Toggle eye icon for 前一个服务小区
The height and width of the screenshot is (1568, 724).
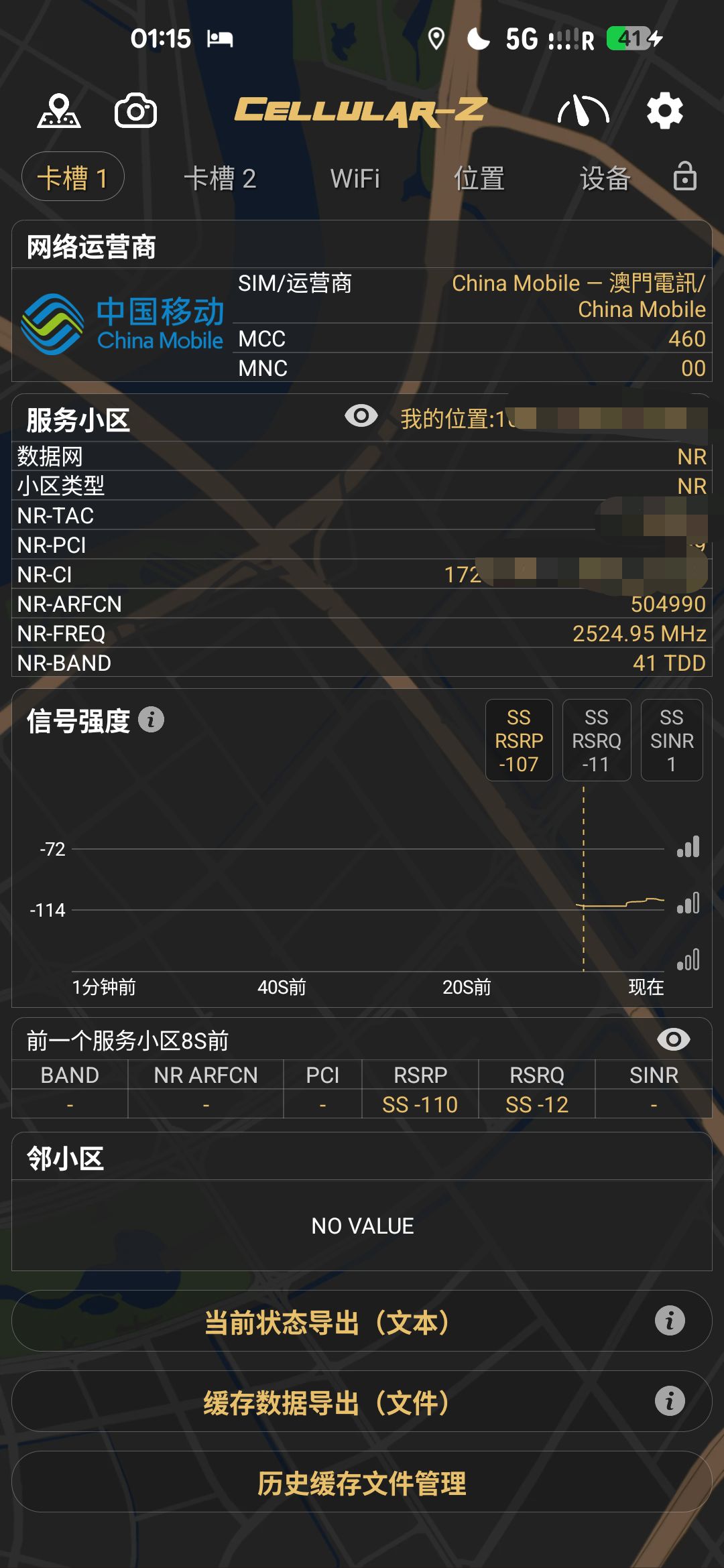pos(673,1039)
